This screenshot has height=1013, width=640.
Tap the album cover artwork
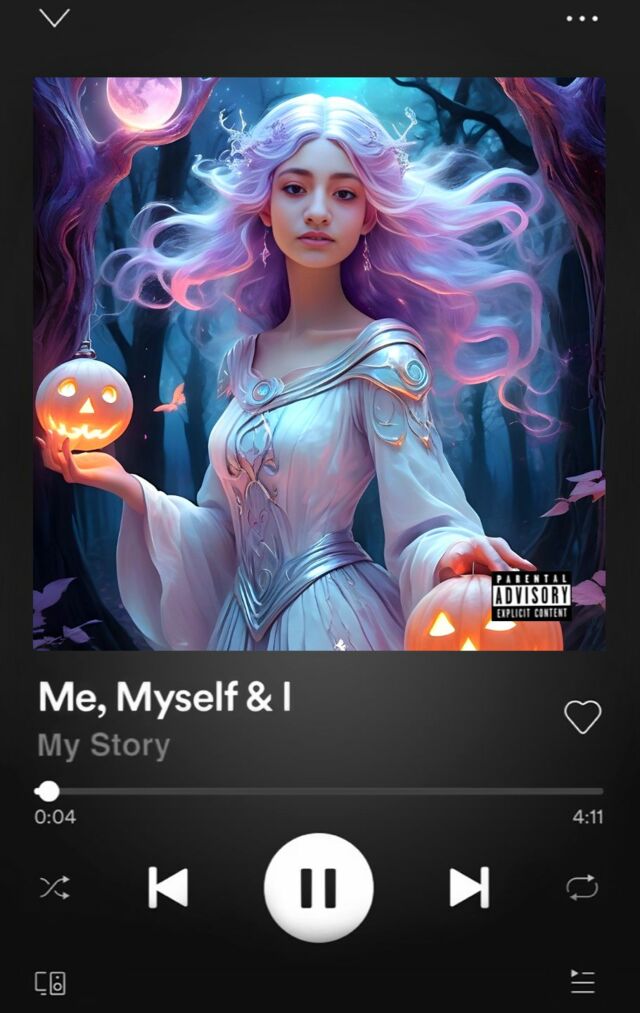point(319,364)
